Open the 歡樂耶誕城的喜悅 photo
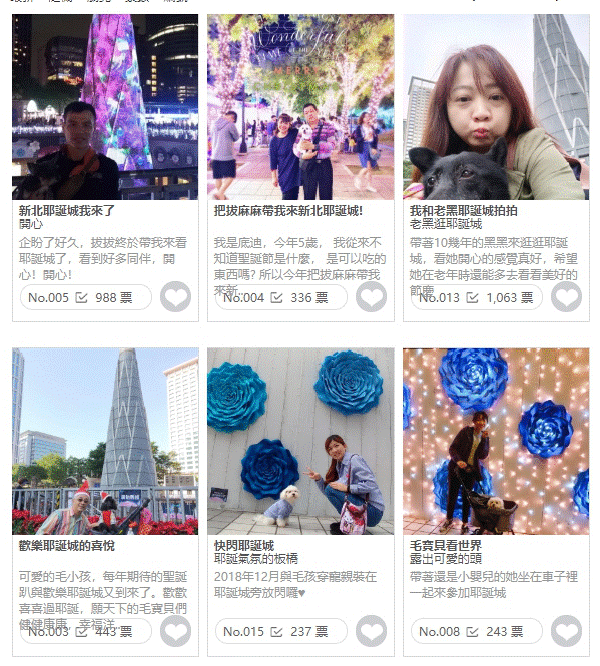600x666 pixels. coord(105,441)
